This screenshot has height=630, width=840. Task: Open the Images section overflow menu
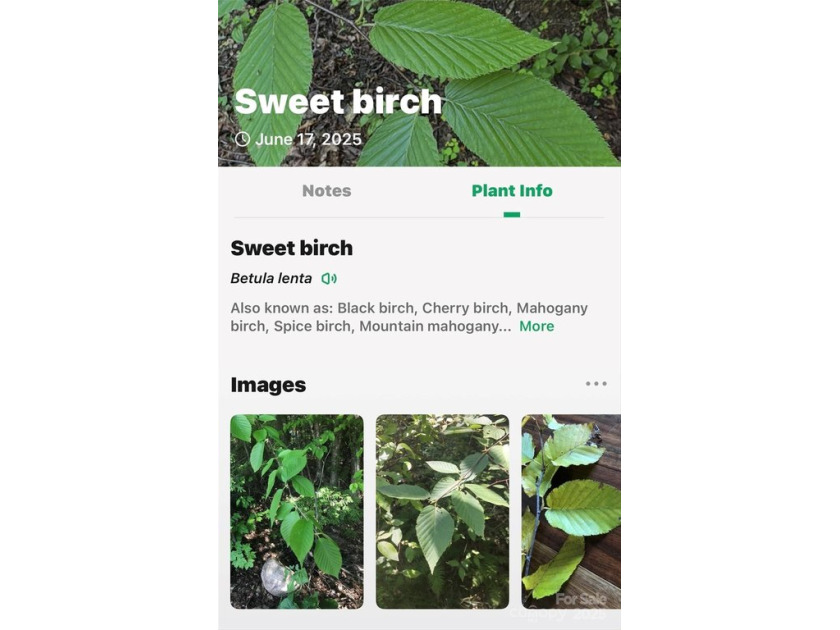[596, 384]
